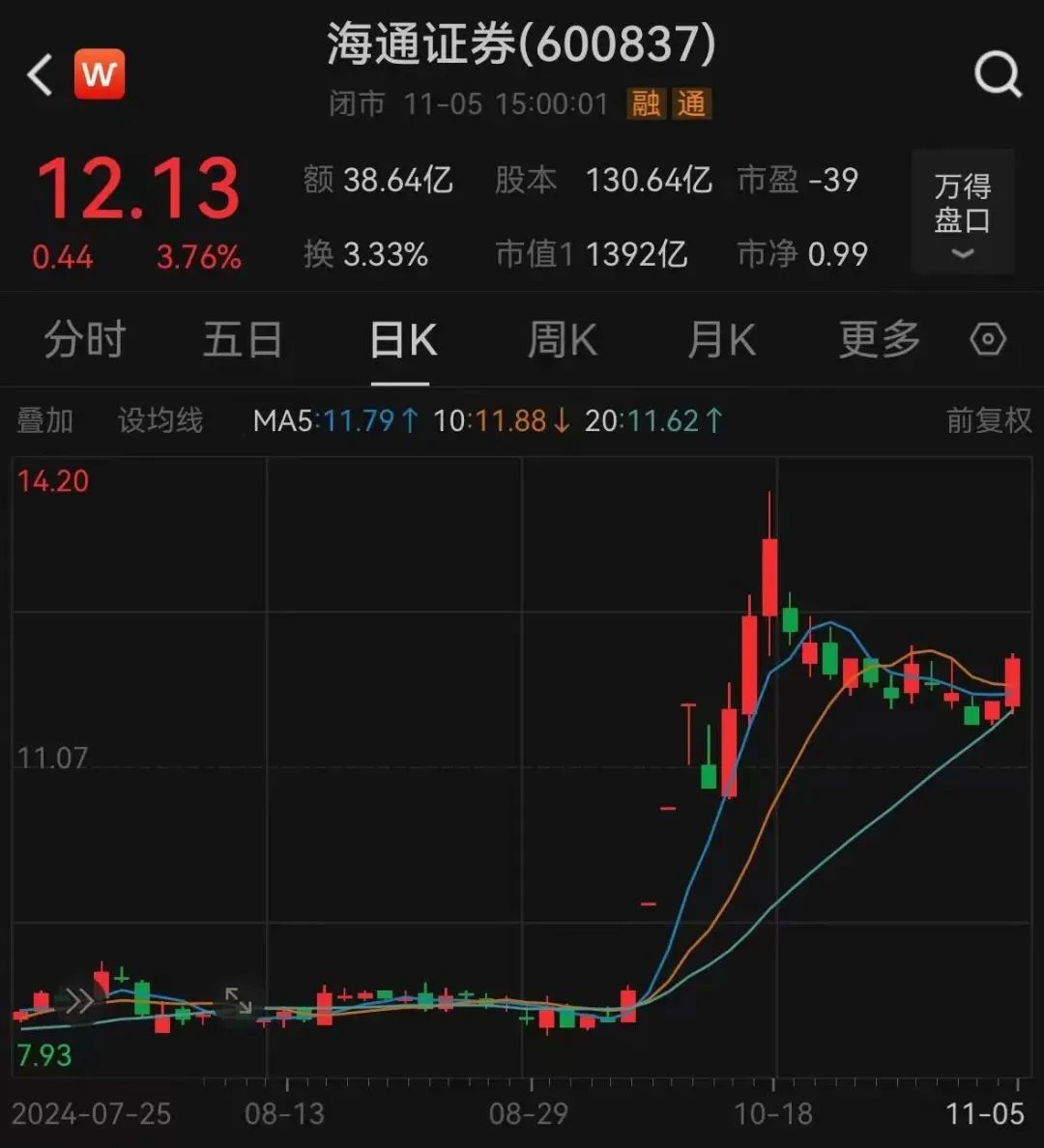Open the red W icon
Viewport: 1044px width, 1148px height.
coord(100,74)
